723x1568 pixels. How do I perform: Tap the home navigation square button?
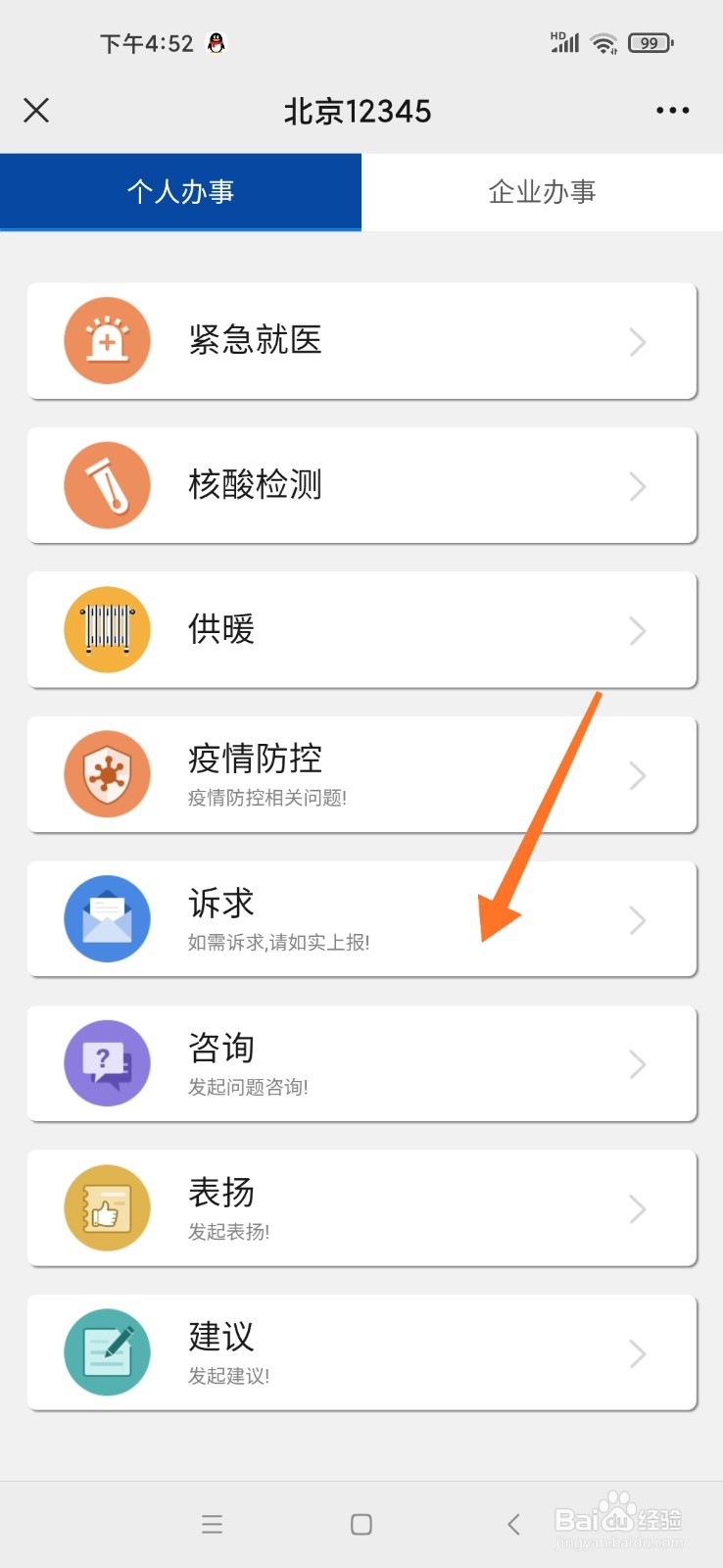point(361,1523)
